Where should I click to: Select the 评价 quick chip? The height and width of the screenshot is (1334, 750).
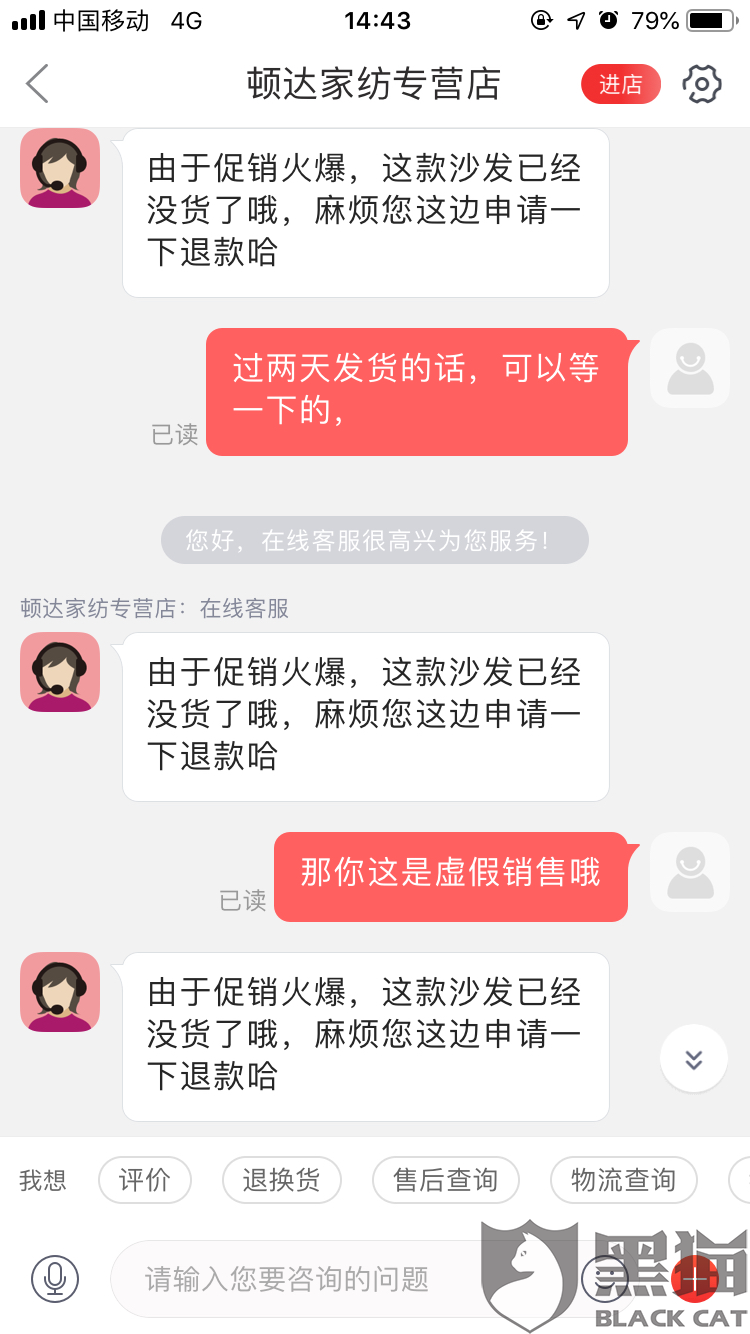click(145, 1180)
